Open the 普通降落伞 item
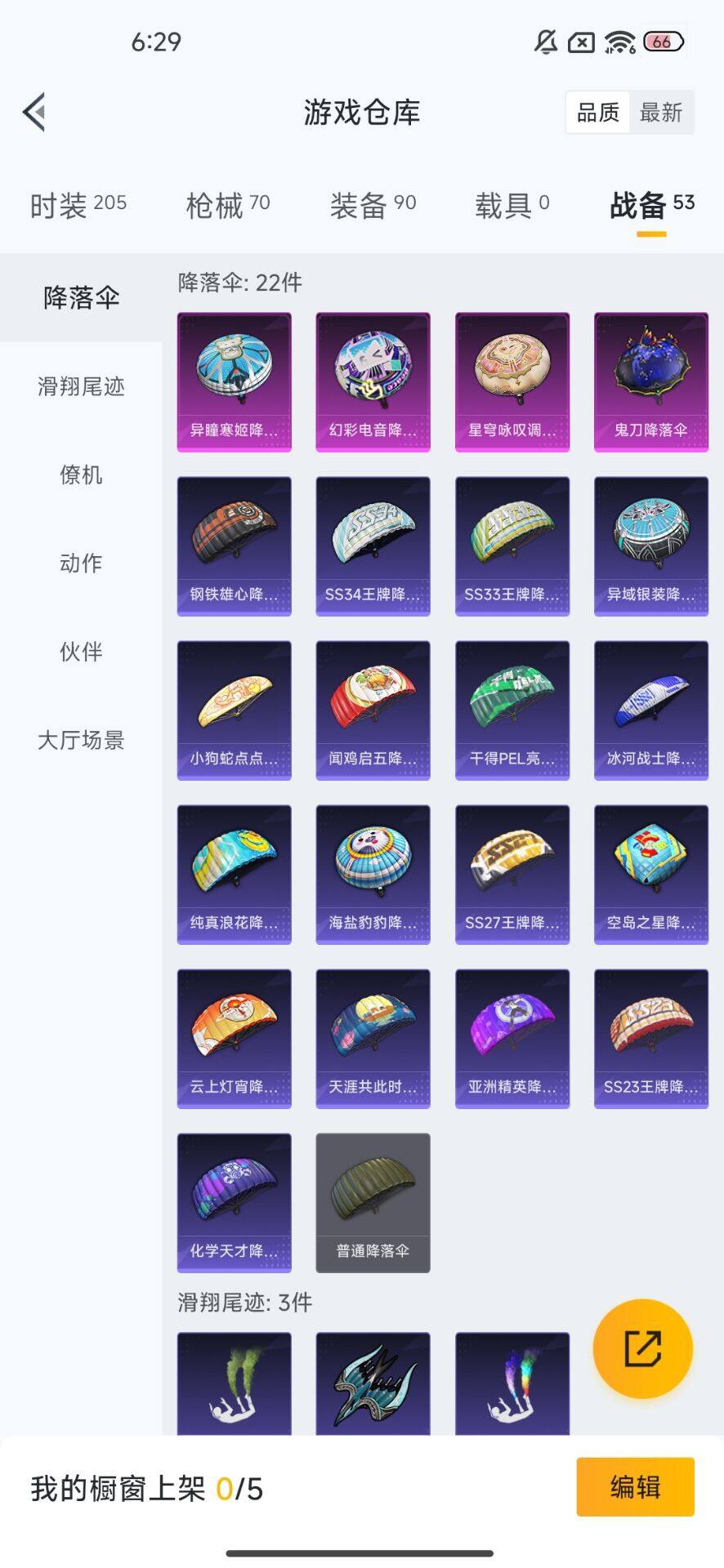This screenshot has height=1568, width=724. (373, 1202)
